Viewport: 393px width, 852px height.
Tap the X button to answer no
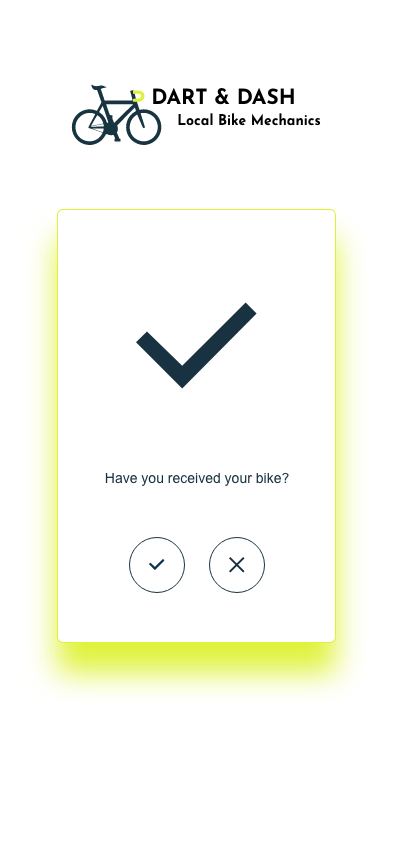[236, 565]
